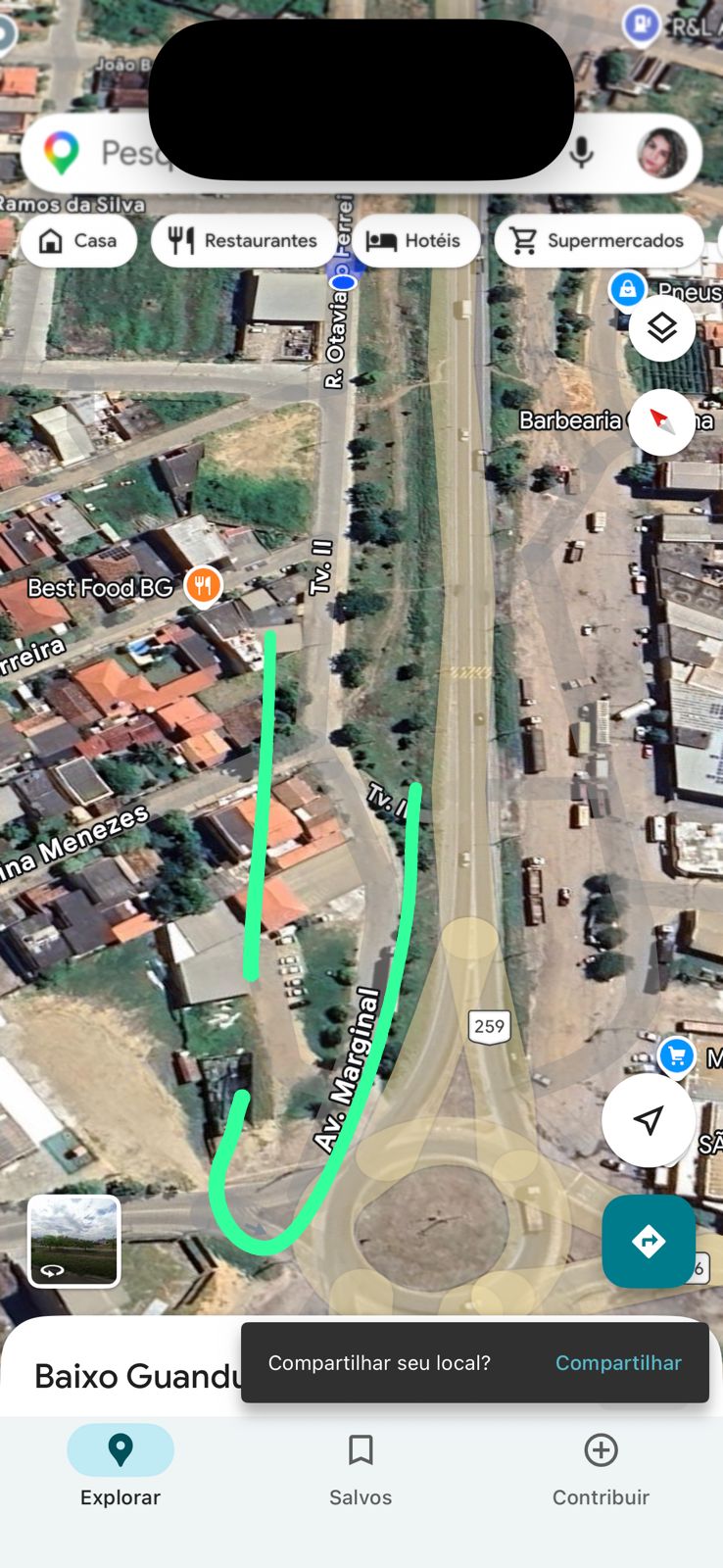Open directions with the route button

(x=649, y=1241)
